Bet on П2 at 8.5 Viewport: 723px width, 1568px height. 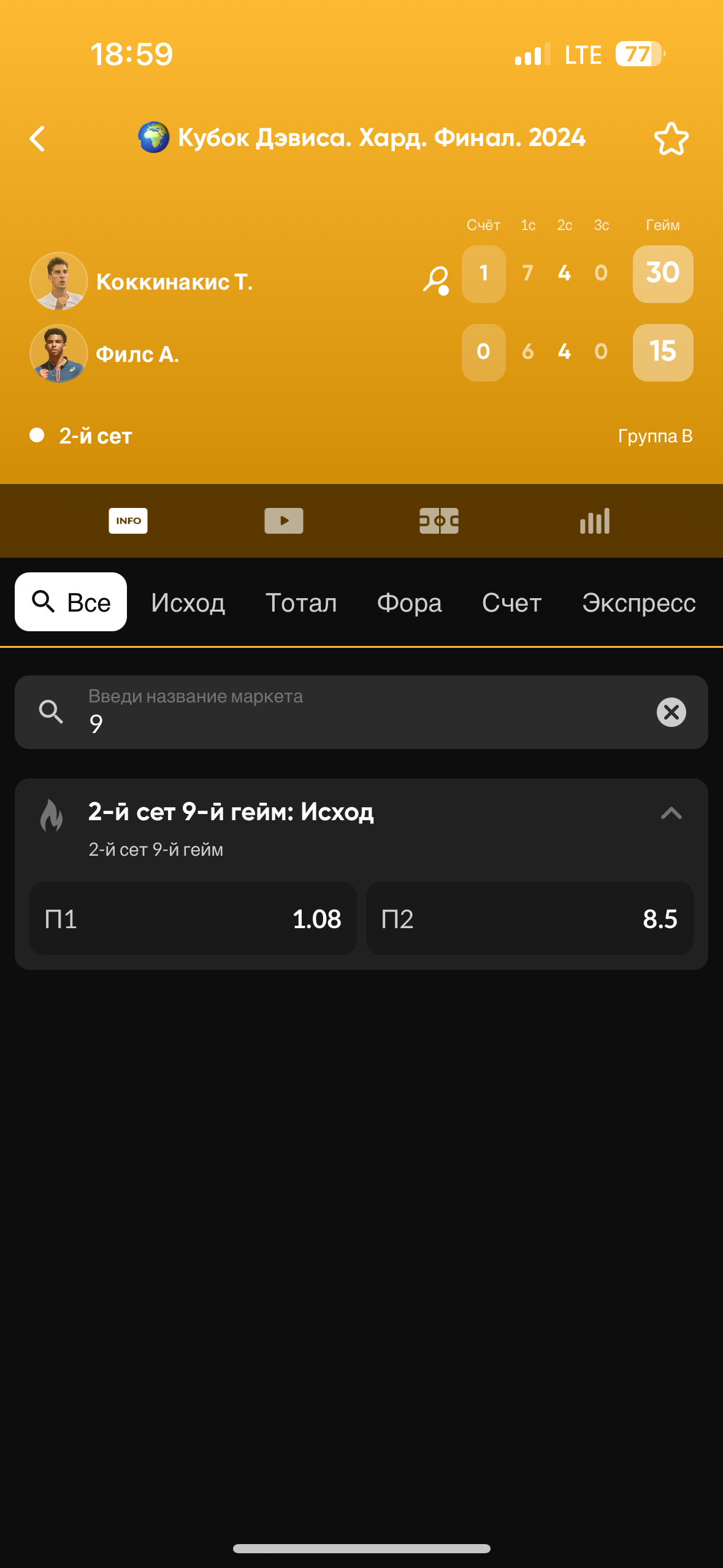coord(530,918)
